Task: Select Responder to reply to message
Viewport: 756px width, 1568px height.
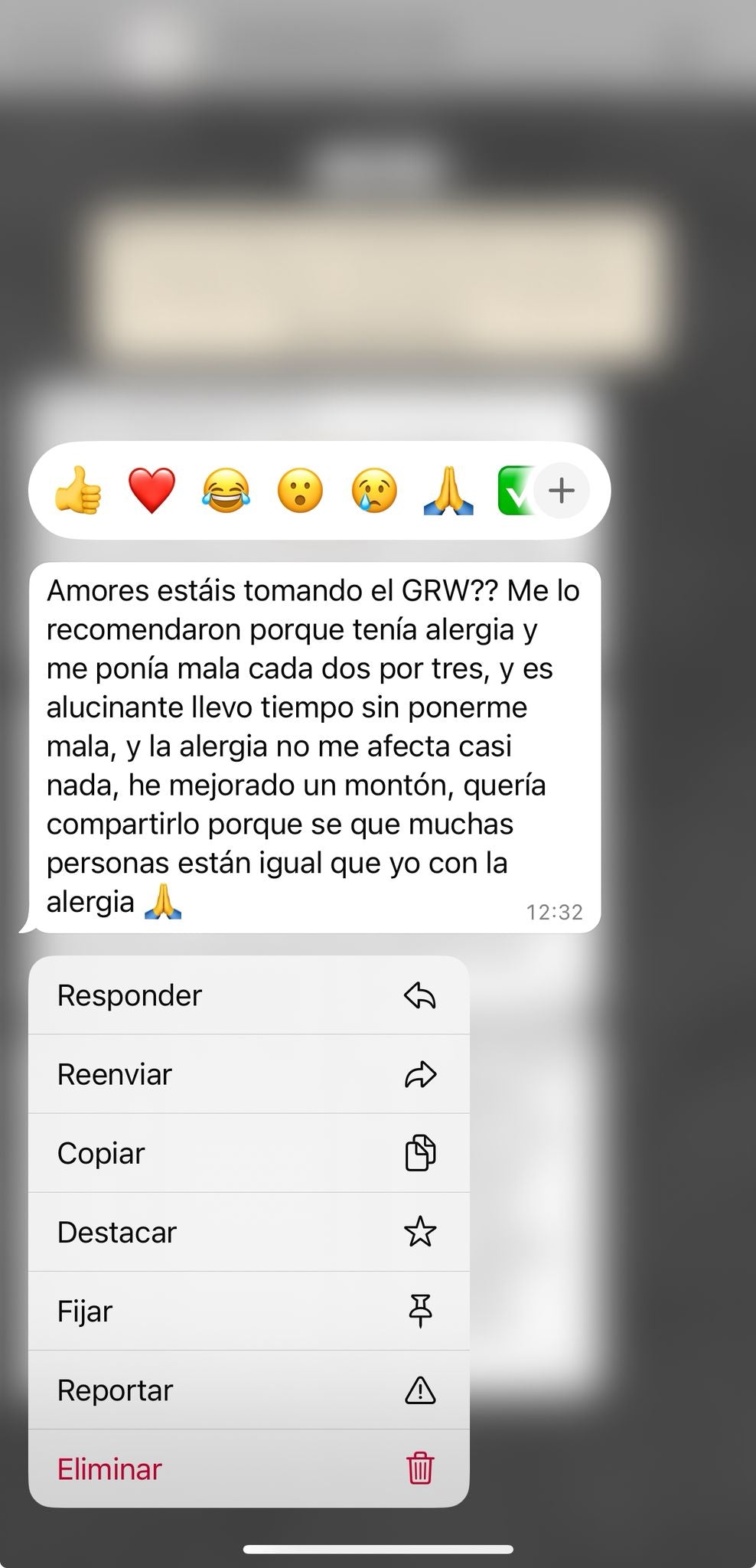Action: pyautogui.click(x=249, y=995)
